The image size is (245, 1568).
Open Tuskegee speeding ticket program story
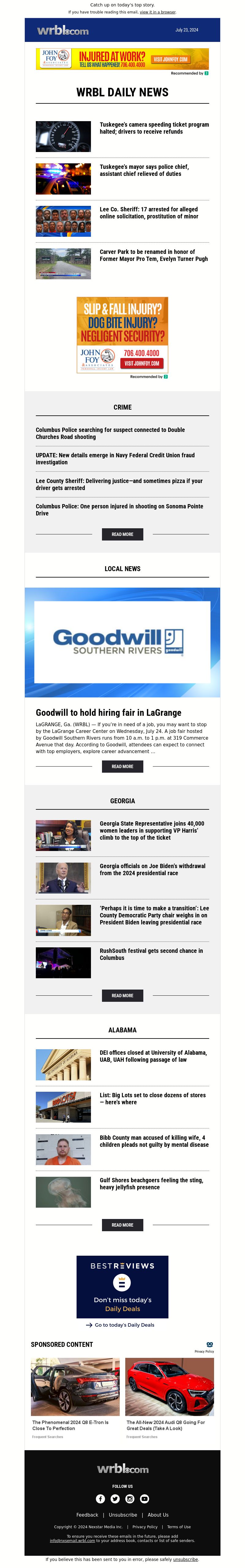tap(153, 128)
